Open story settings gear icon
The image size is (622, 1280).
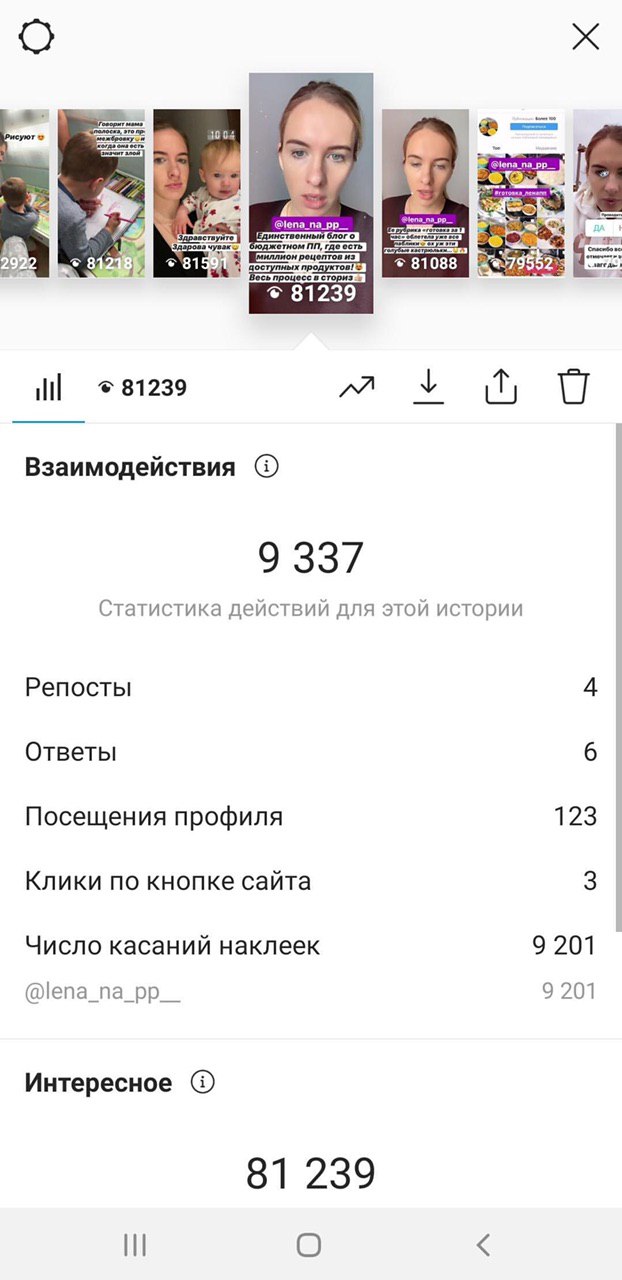pyautogui.click(x=36, y=37)
